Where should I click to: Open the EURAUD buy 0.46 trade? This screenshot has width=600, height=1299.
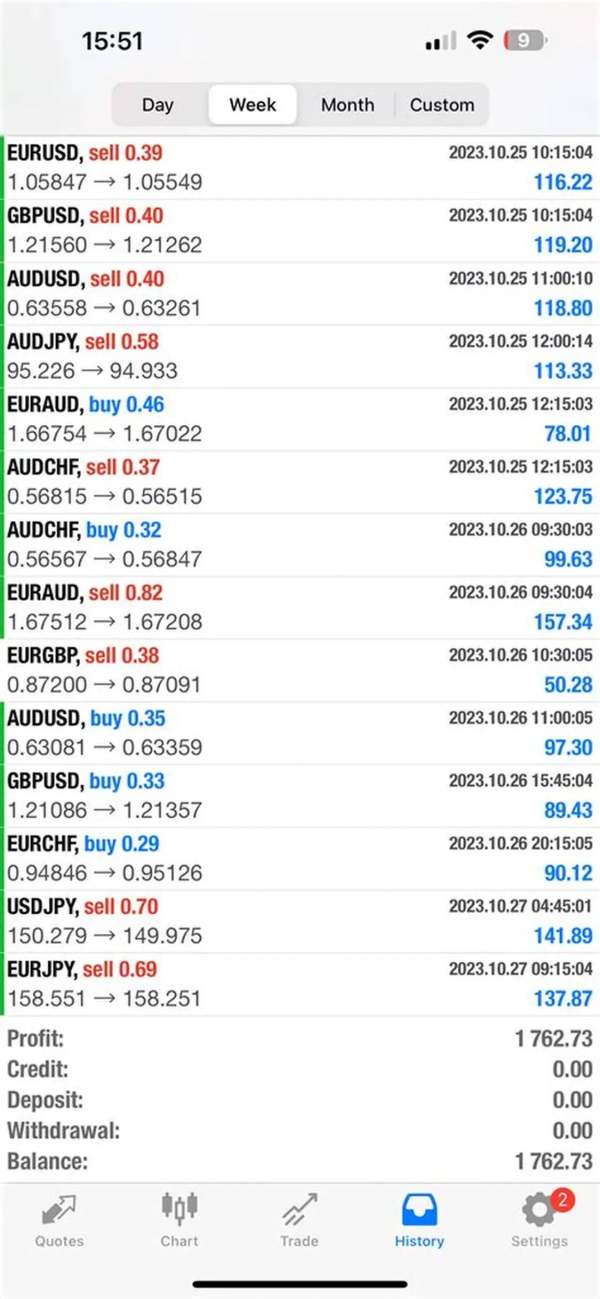tap(300, 420)
